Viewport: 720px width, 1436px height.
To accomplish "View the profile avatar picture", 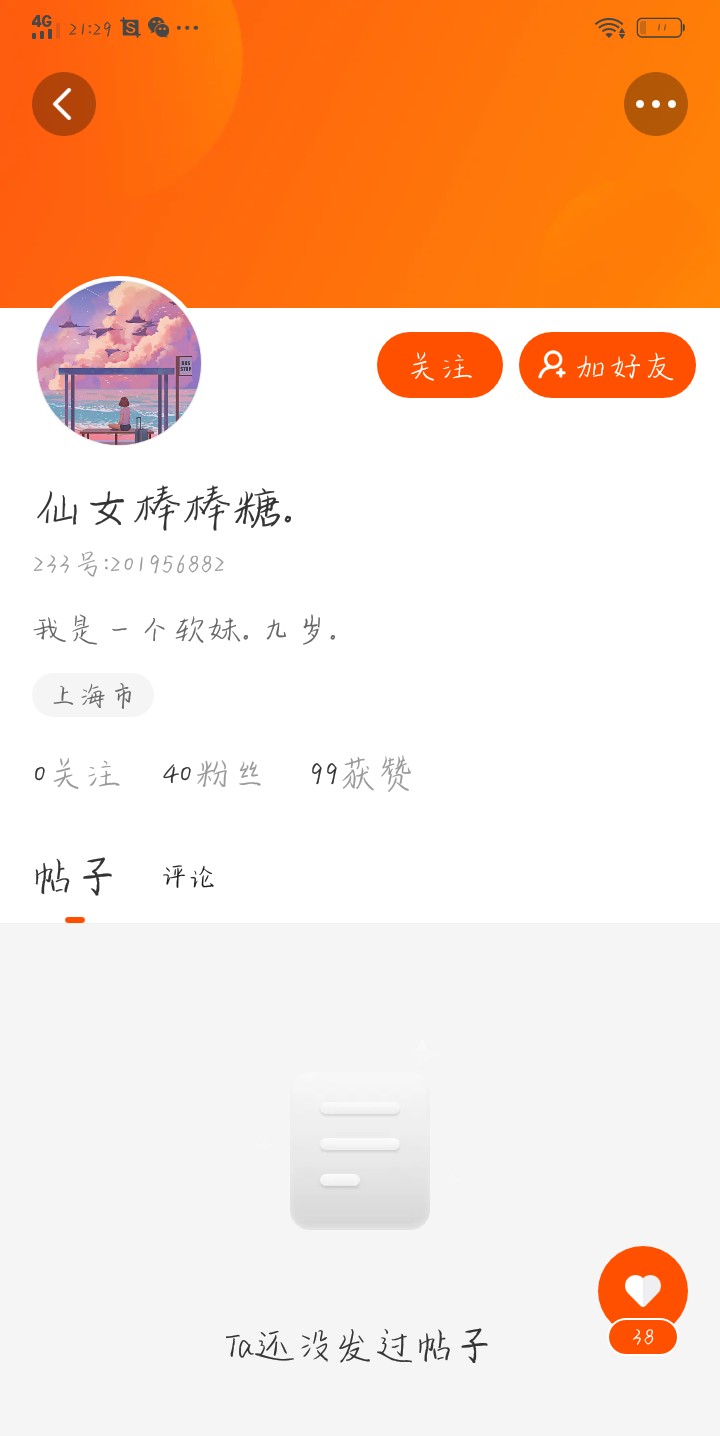I will tap(119, 362).
